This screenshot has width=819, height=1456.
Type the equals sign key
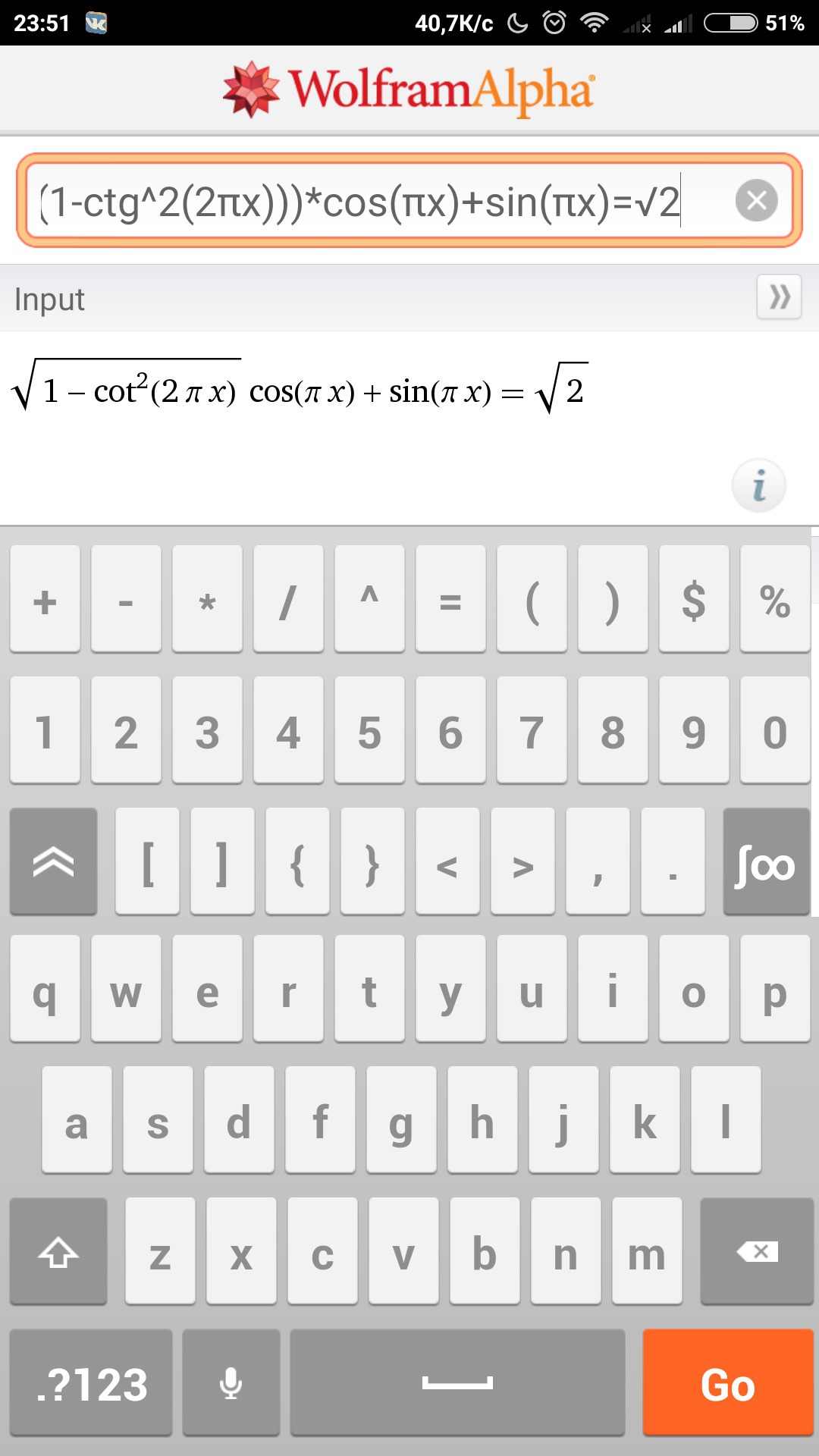pyautogui.click(x=450, y=599)
